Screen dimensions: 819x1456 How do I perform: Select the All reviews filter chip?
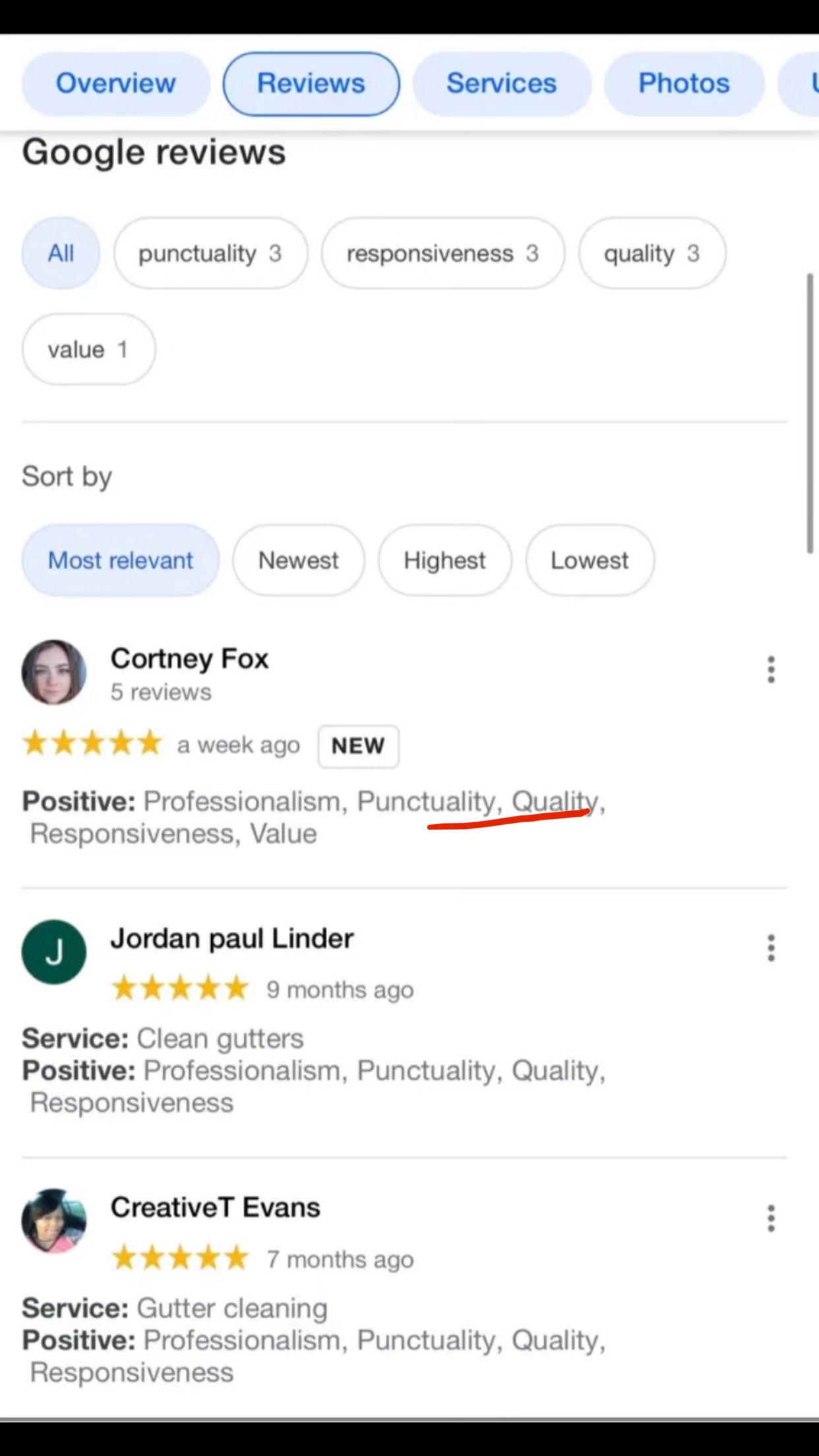point(61,253)
